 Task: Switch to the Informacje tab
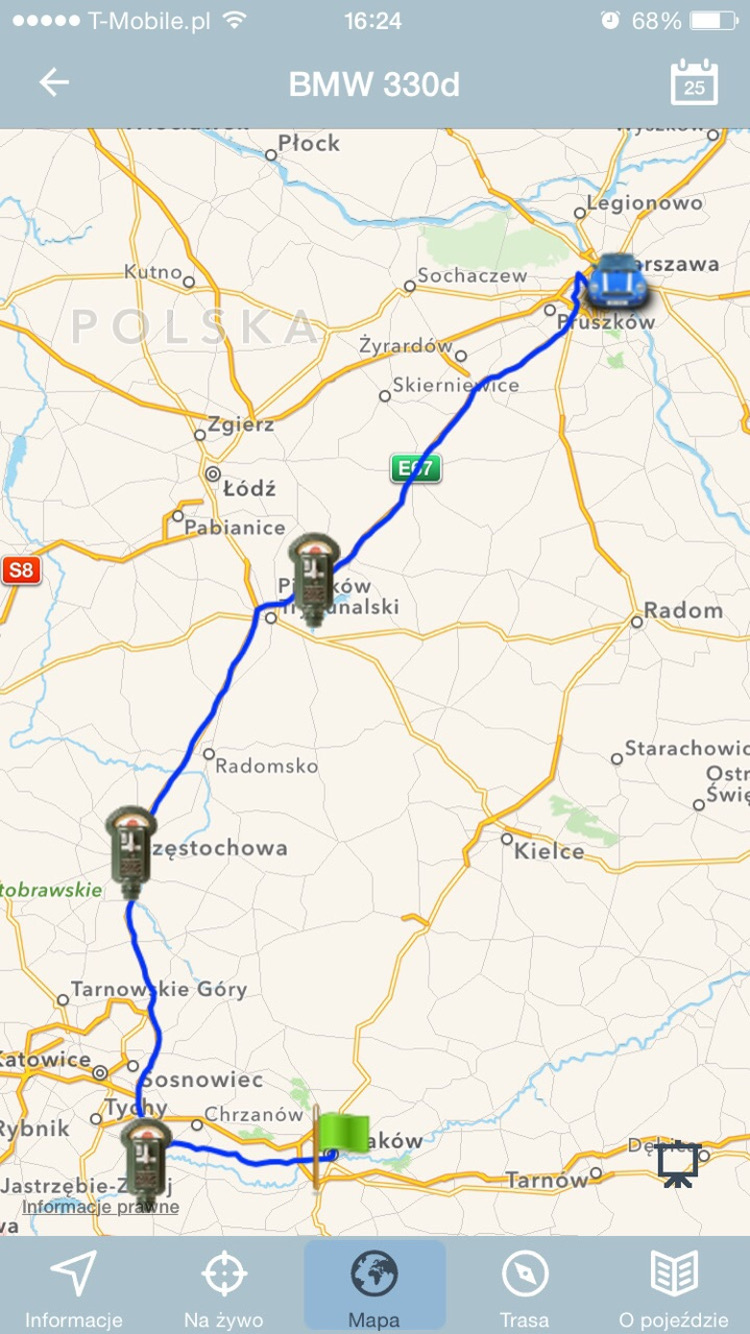click(x=74, y=1289)
